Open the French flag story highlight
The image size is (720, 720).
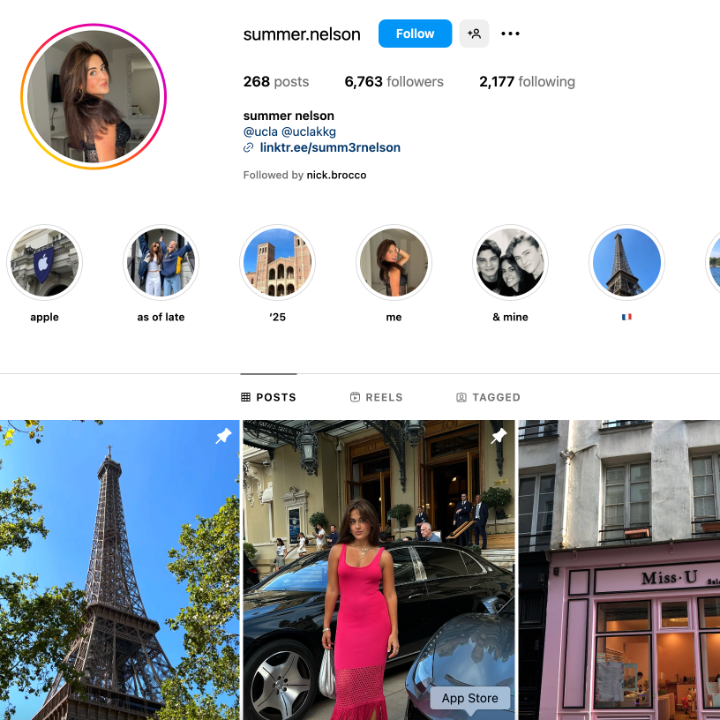(x=626, y=263)
